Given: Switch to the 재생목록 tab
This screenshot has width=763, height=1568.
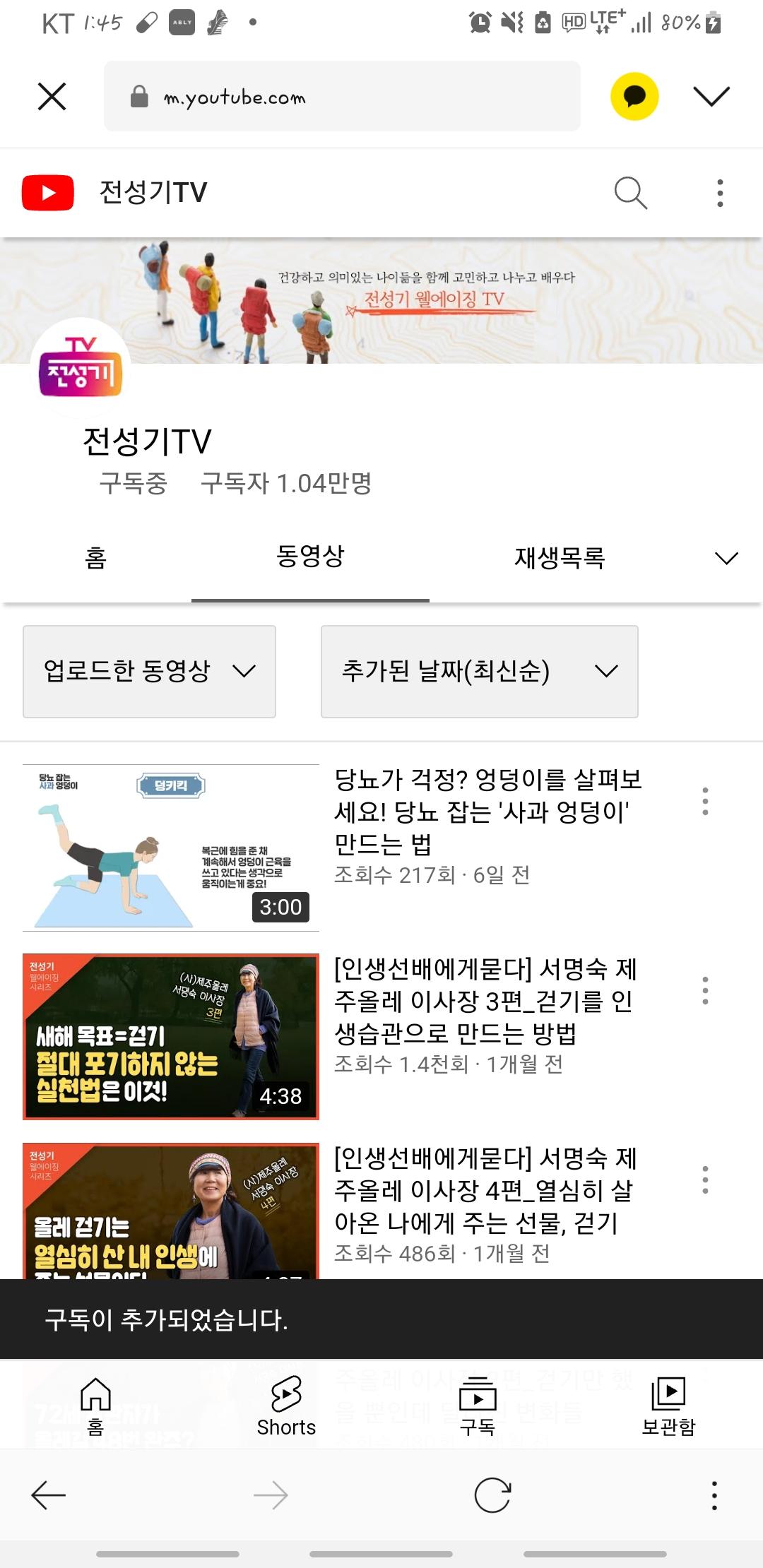Looking at the screenshot, I should (559, 558).
